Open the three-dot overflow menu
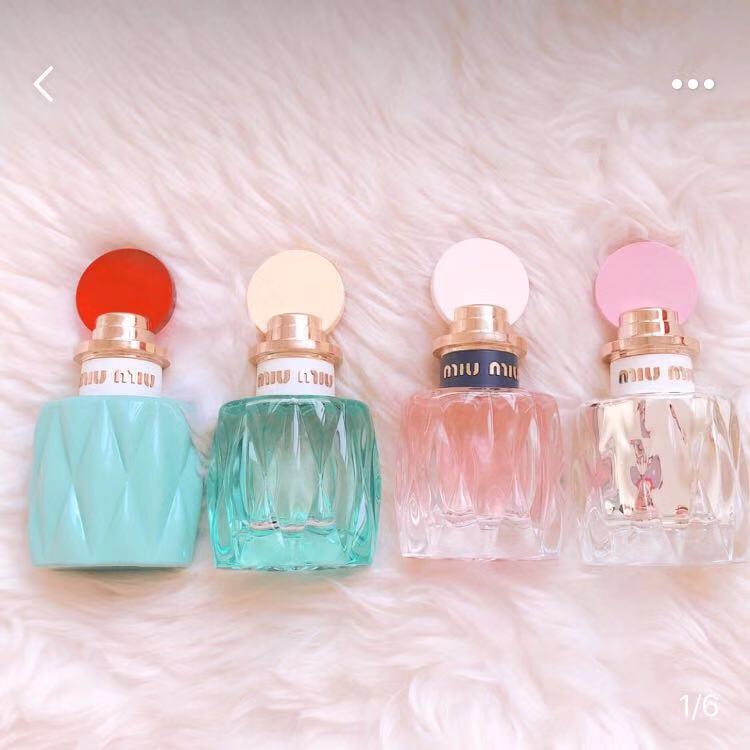The image size is (750, 750). (692, 84)
